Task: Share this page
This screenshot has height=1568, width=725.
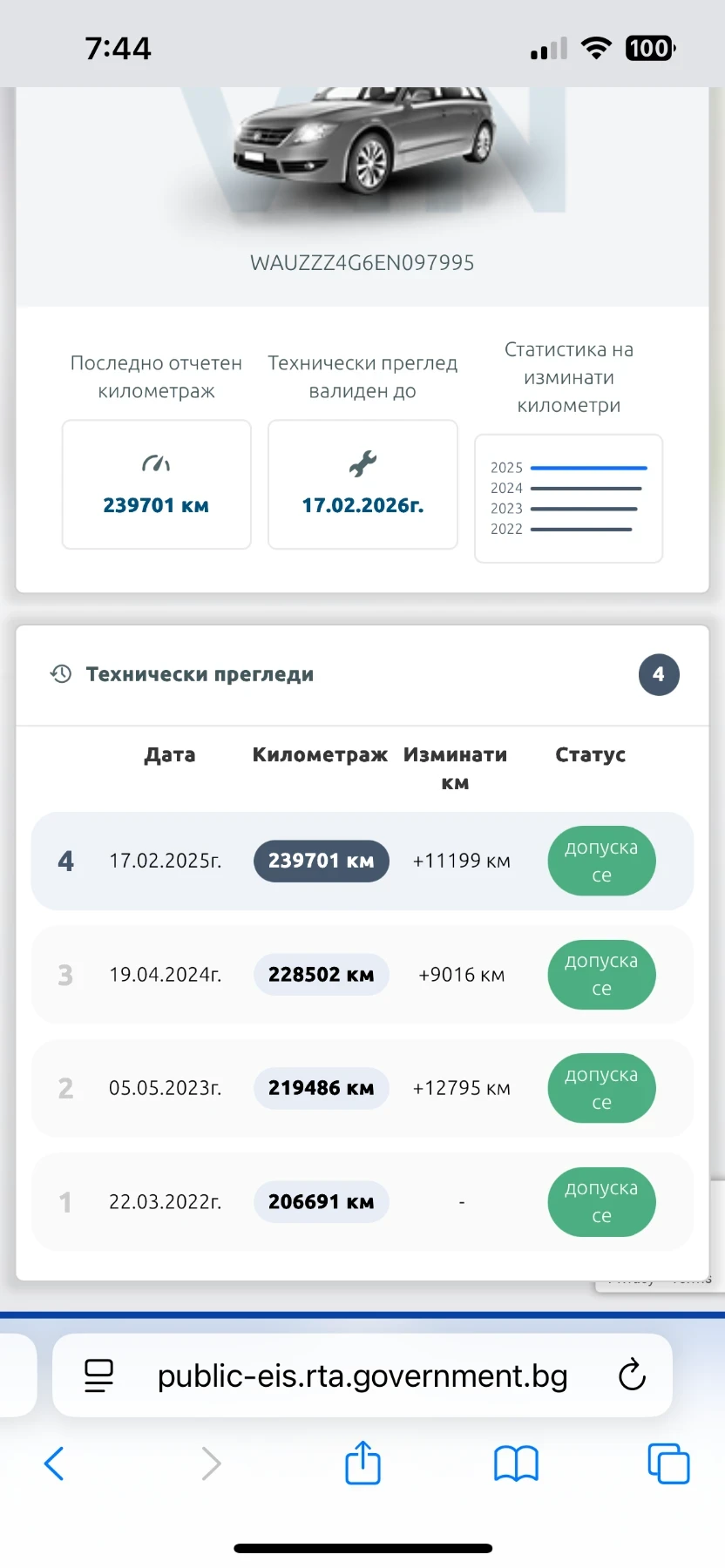Action: point(362,1463)
